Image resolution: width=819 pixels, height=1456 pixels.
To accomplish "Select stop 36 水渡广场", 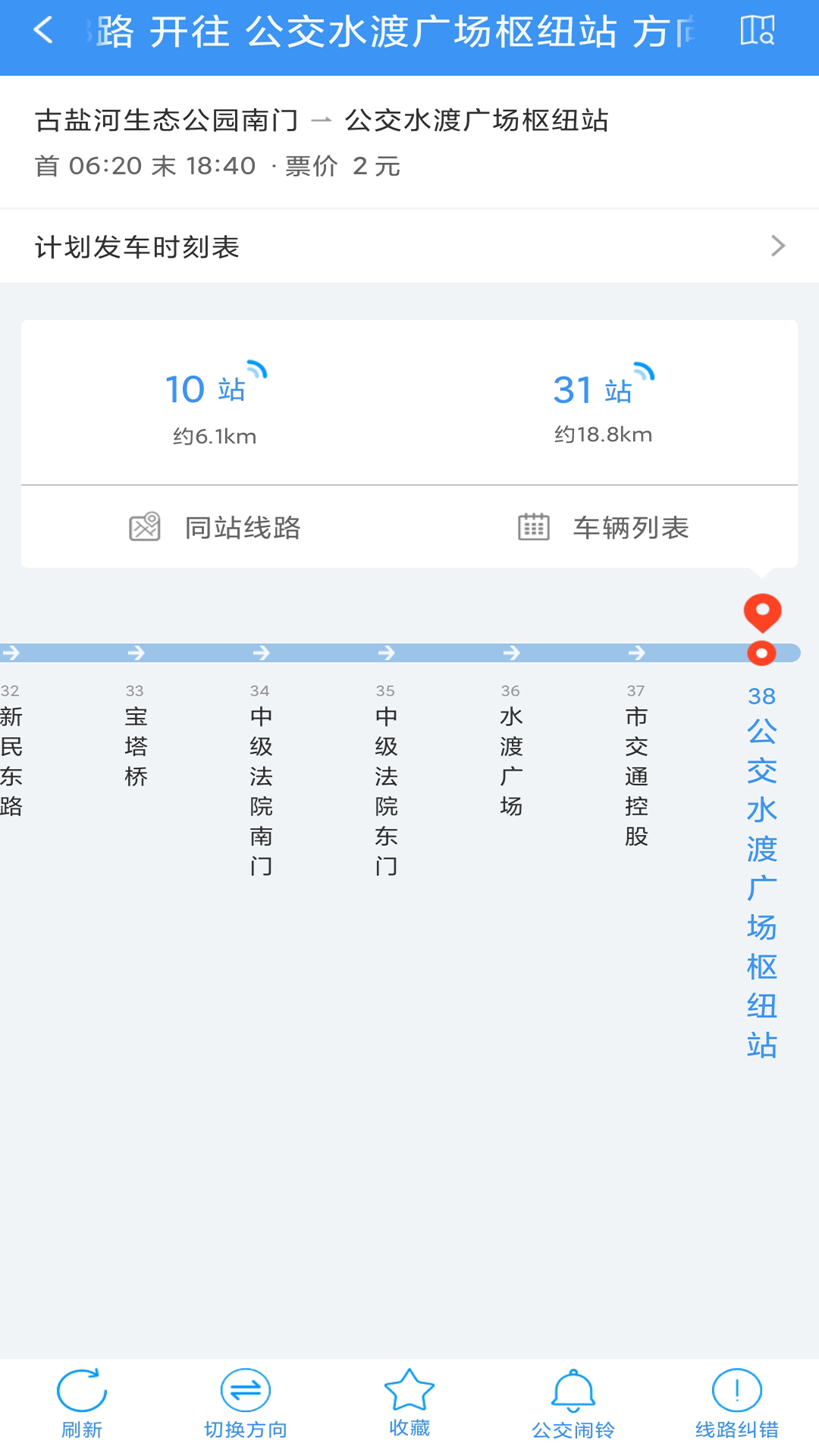I will [511, 751].
